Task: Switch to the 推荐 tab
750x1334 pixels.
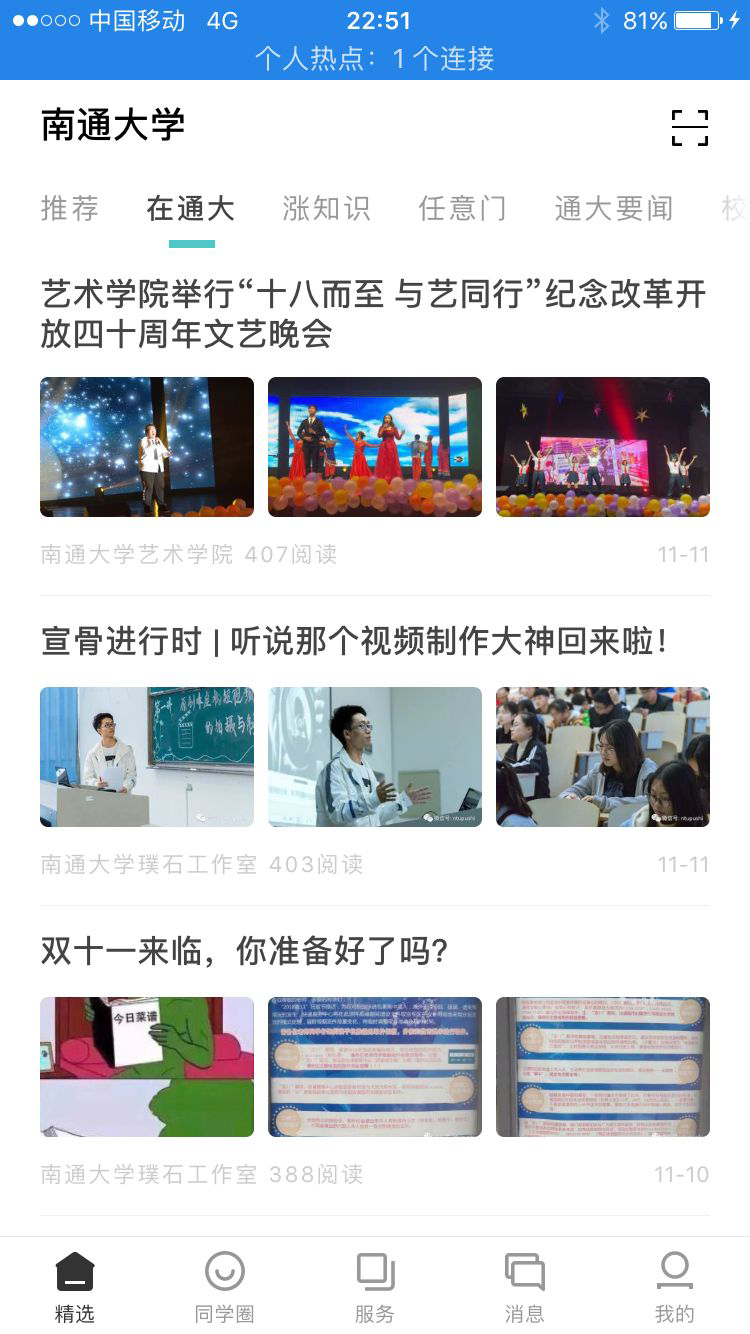Action: 70,208
